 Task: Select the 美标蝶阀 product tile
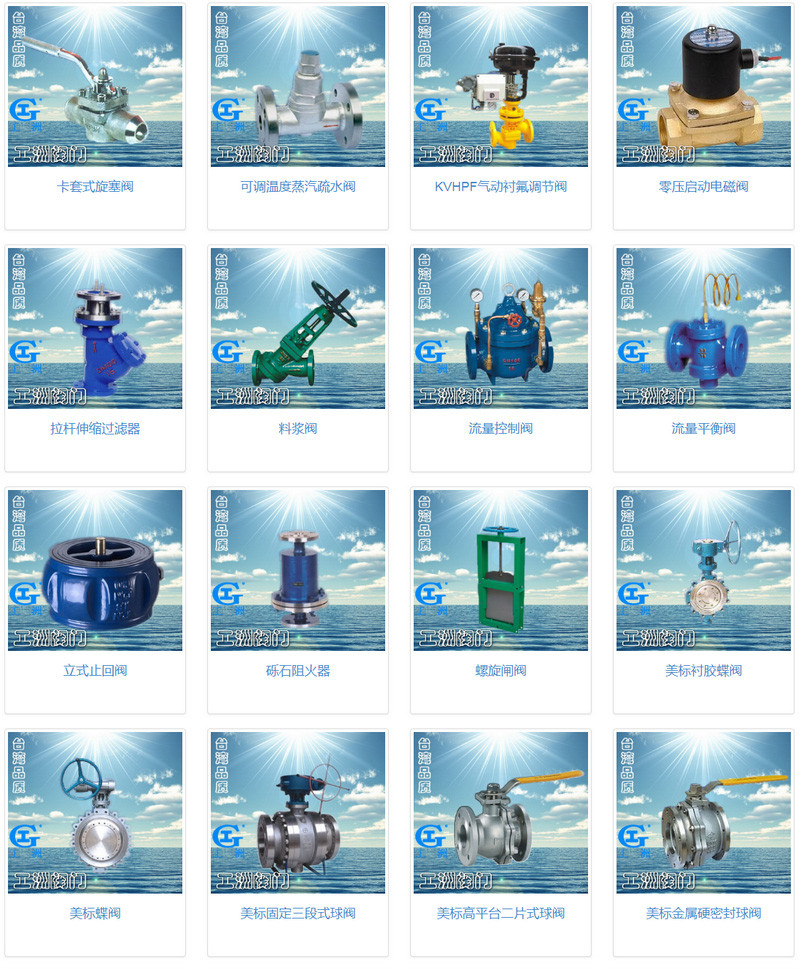click(95, 813)
